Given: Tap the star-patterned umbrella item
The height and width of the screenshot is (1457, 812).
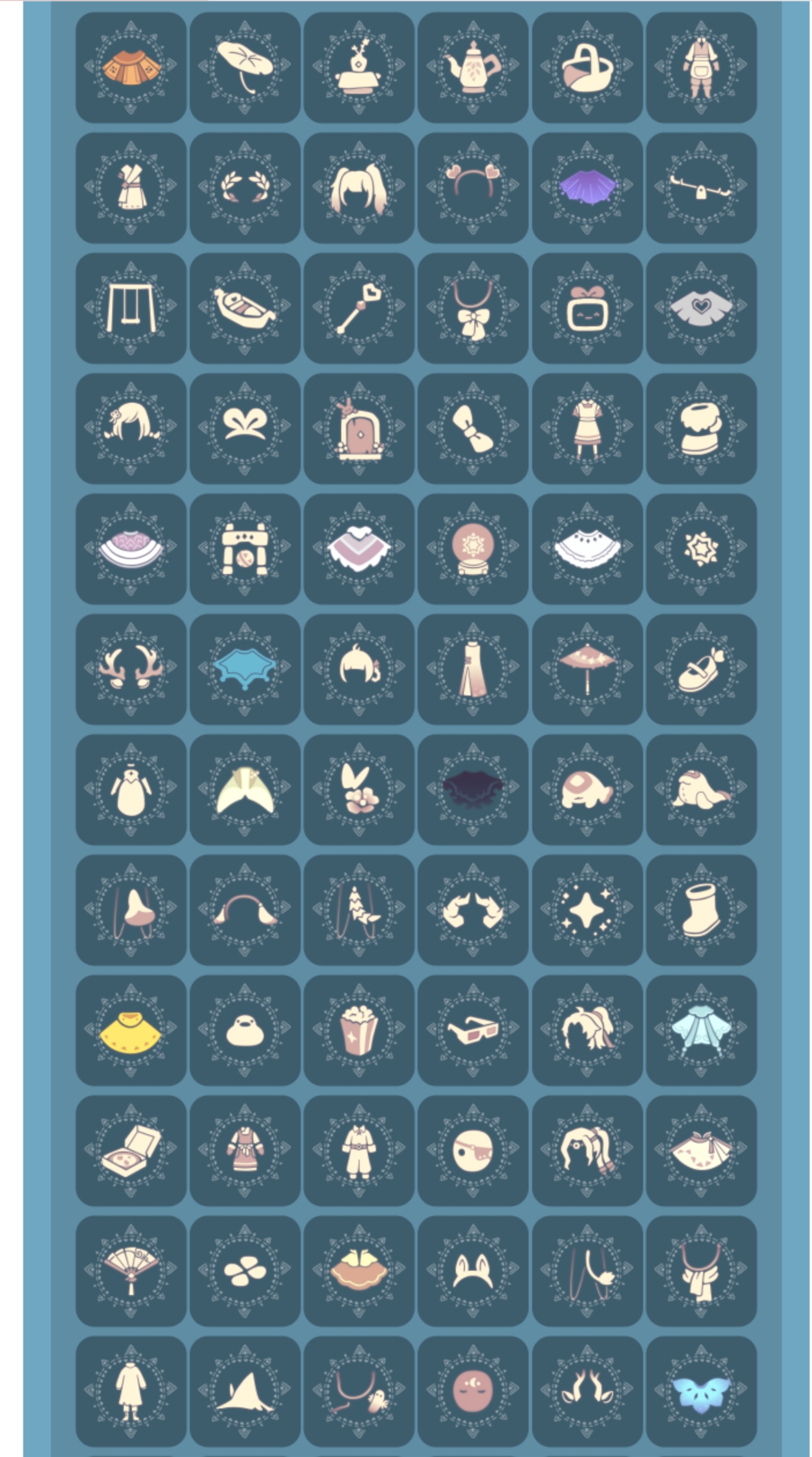Looking at the screenshot, I should point(587,669).
